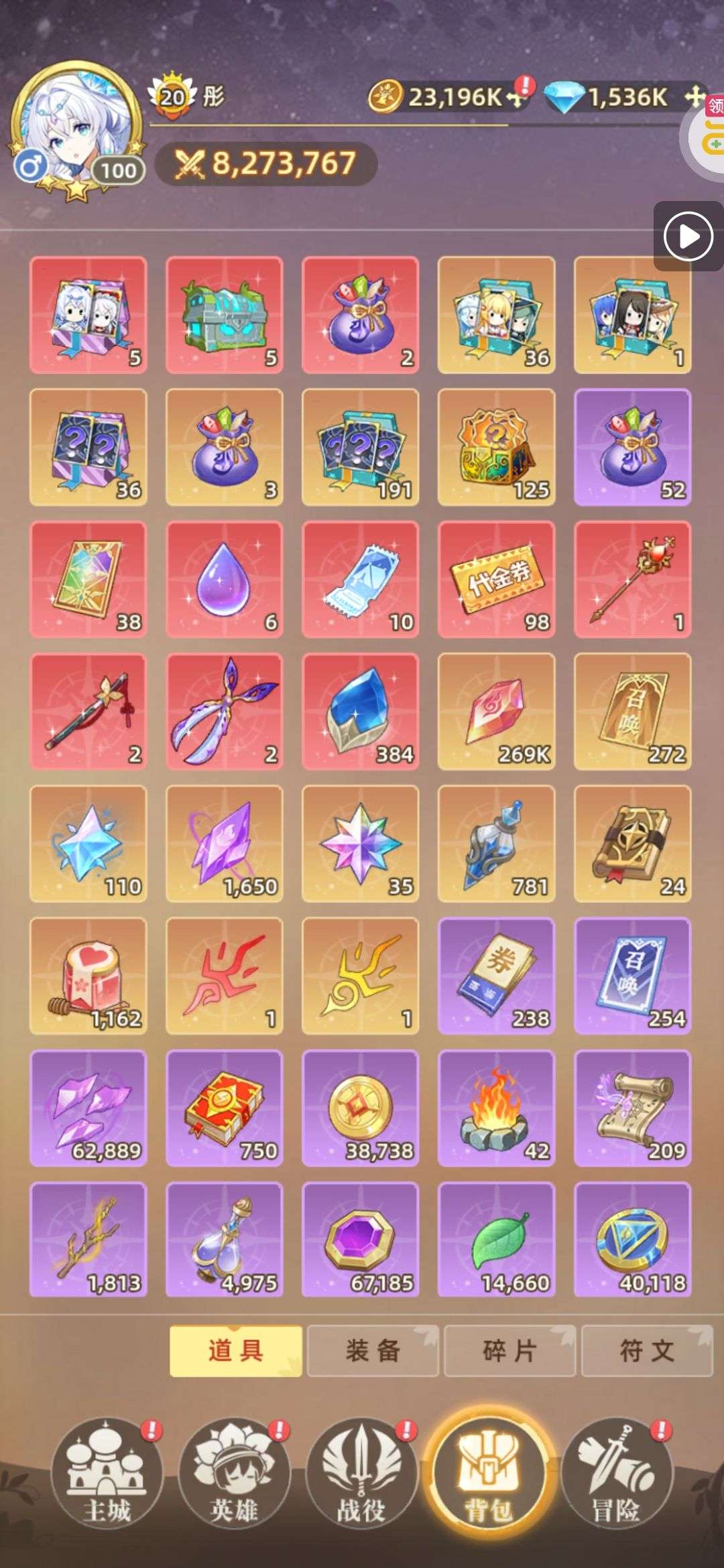Open the mystery chest with 125
The image size is (724, 1568).
(496, 447)
